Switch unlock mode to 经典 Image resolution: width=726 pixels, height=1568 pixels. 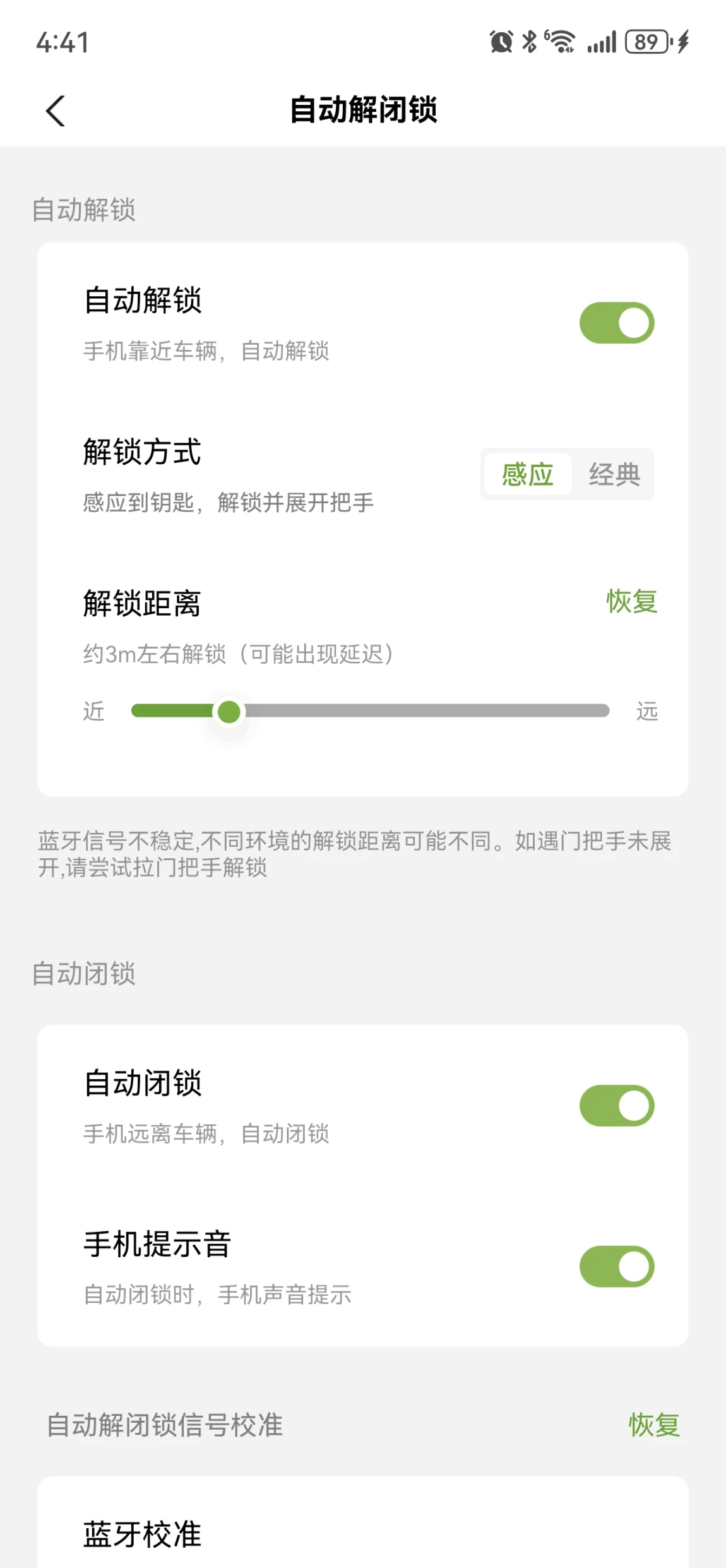point(614,474)
